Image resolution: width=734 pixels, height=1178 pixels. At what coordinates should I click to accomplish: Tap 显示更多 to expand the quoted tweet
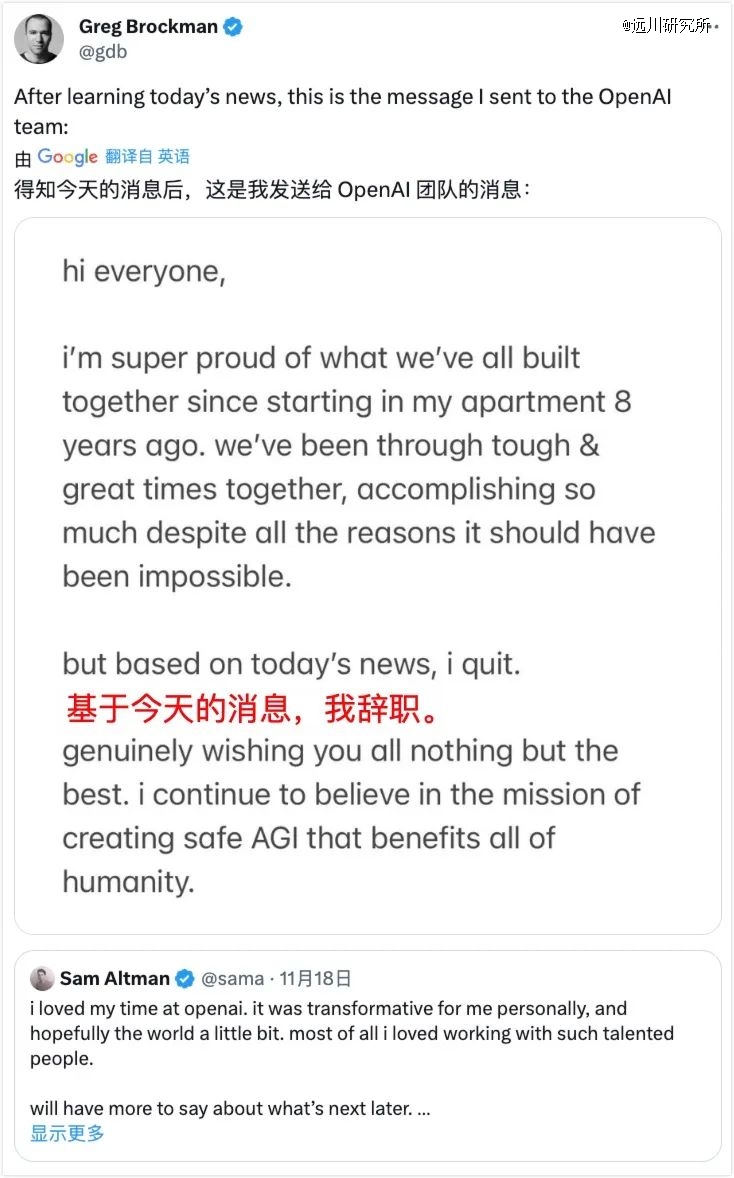[68, 1133]
